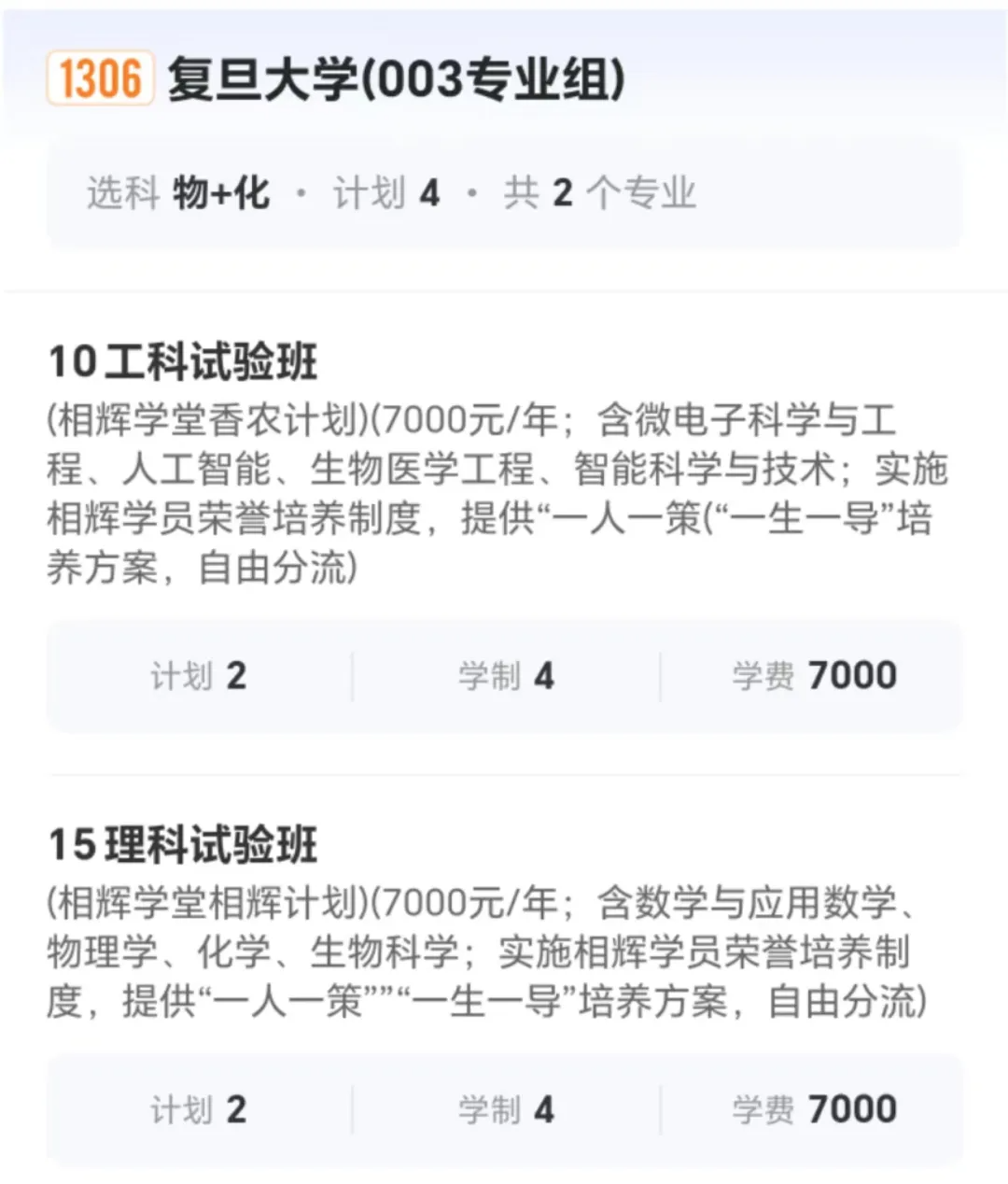
Task: Click 计划 2 under 理科试验班
Action: click(198, 1108)
